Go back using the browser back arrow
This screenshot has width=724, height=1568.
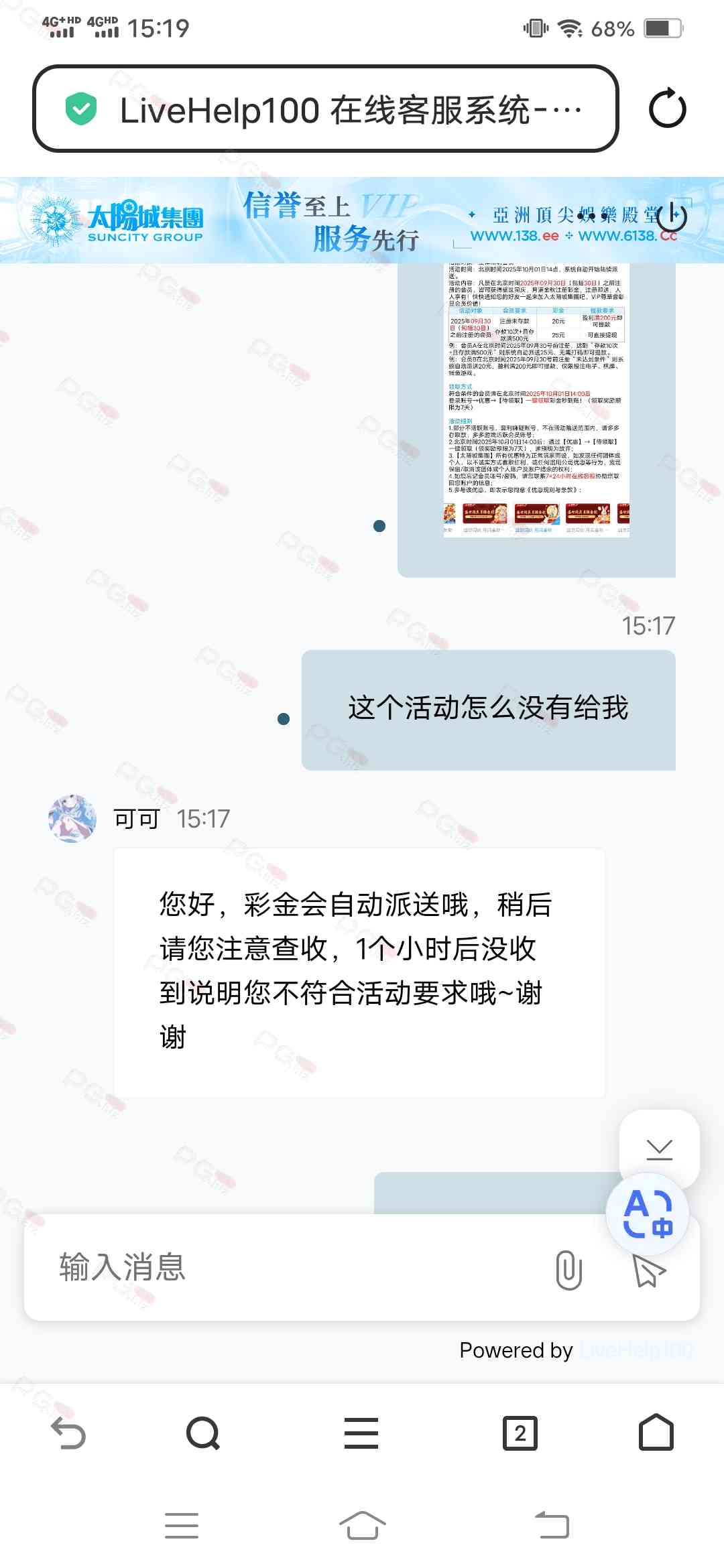click(68, 1434)
